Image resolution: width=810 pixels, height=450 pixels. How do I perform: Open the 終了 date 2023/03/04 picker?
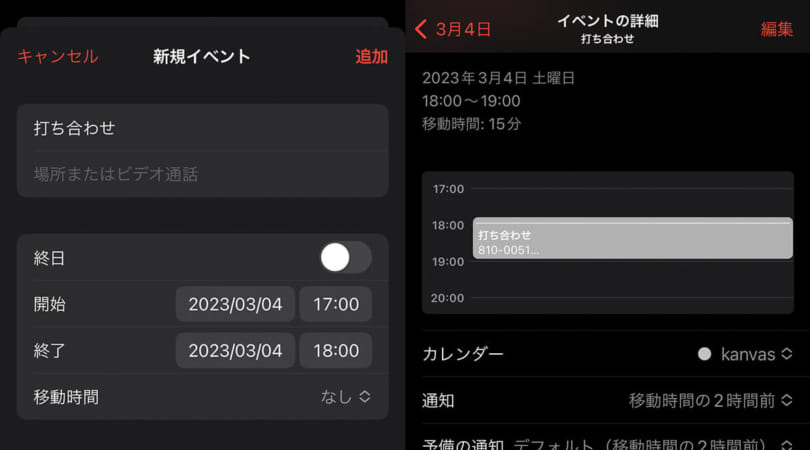click(x=235, y=351)
